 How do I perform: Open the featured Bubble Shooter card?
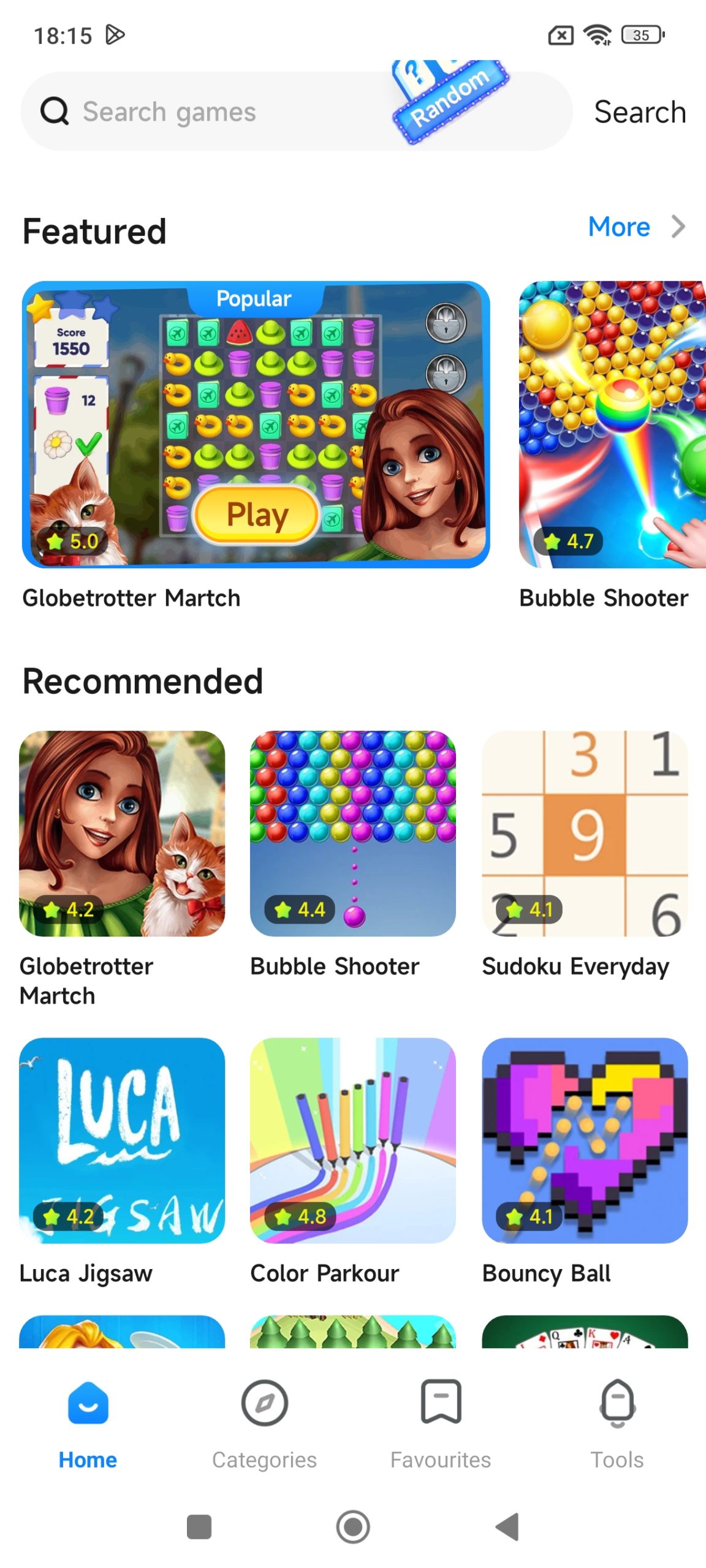click(612, 425)
